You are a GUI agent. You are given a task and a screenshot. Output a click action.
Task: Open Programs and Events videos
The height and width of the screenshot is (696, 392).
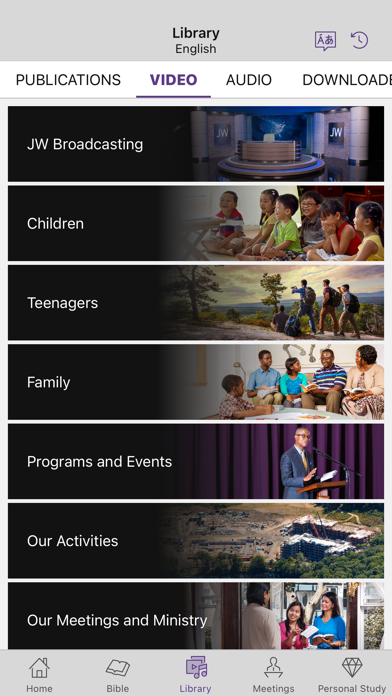click(x=196, y=462)
